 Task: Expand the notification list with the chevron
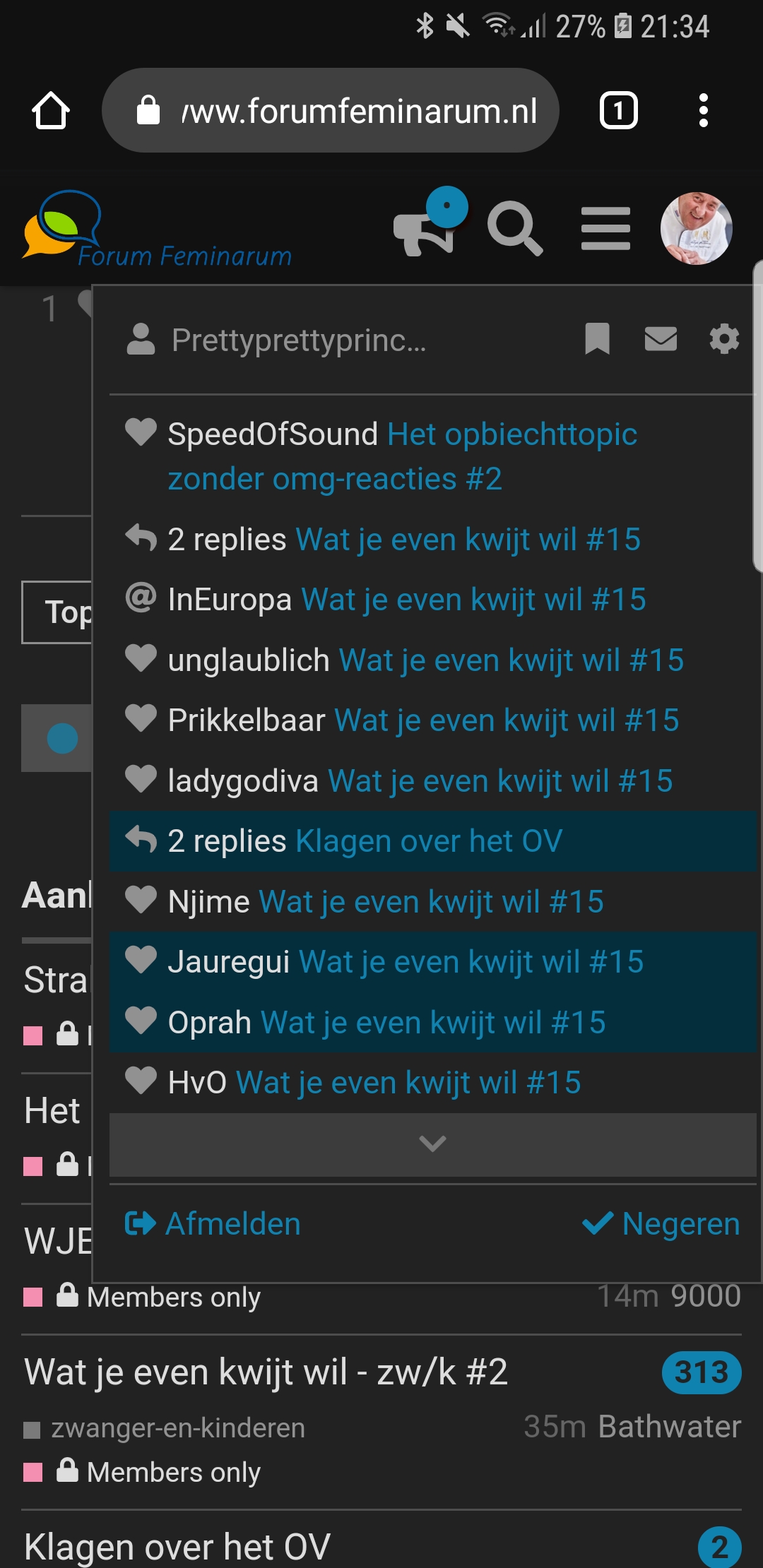tap(432, 1144)
